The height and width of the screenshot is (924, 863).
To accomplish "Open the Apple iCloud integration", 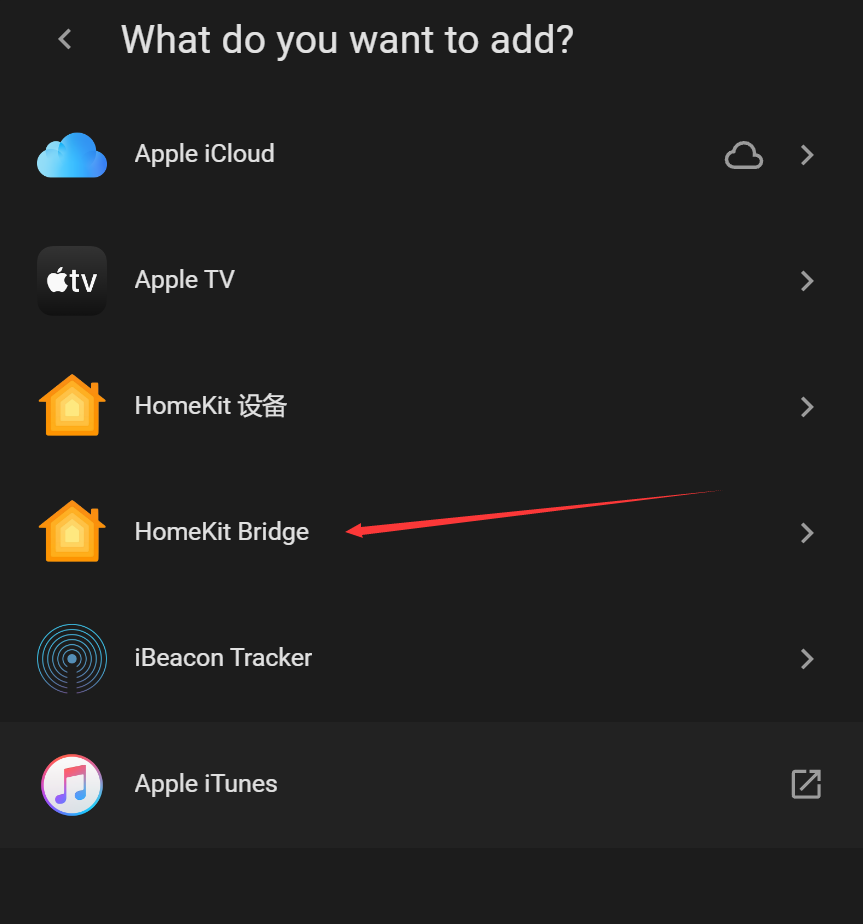I will coord(204,154).
